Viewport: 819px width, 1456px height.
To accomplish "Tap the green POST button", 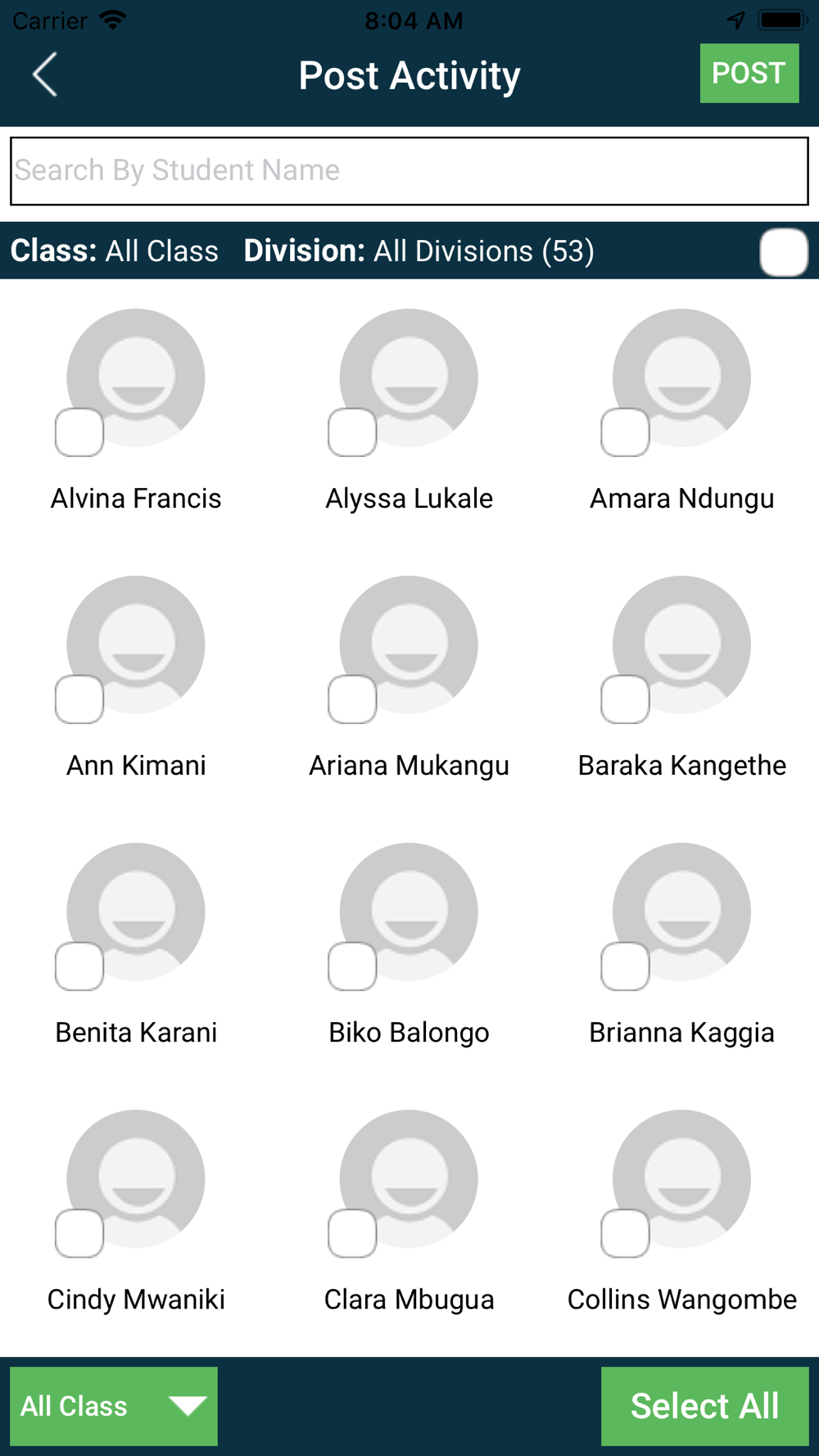I will [749, 73].
